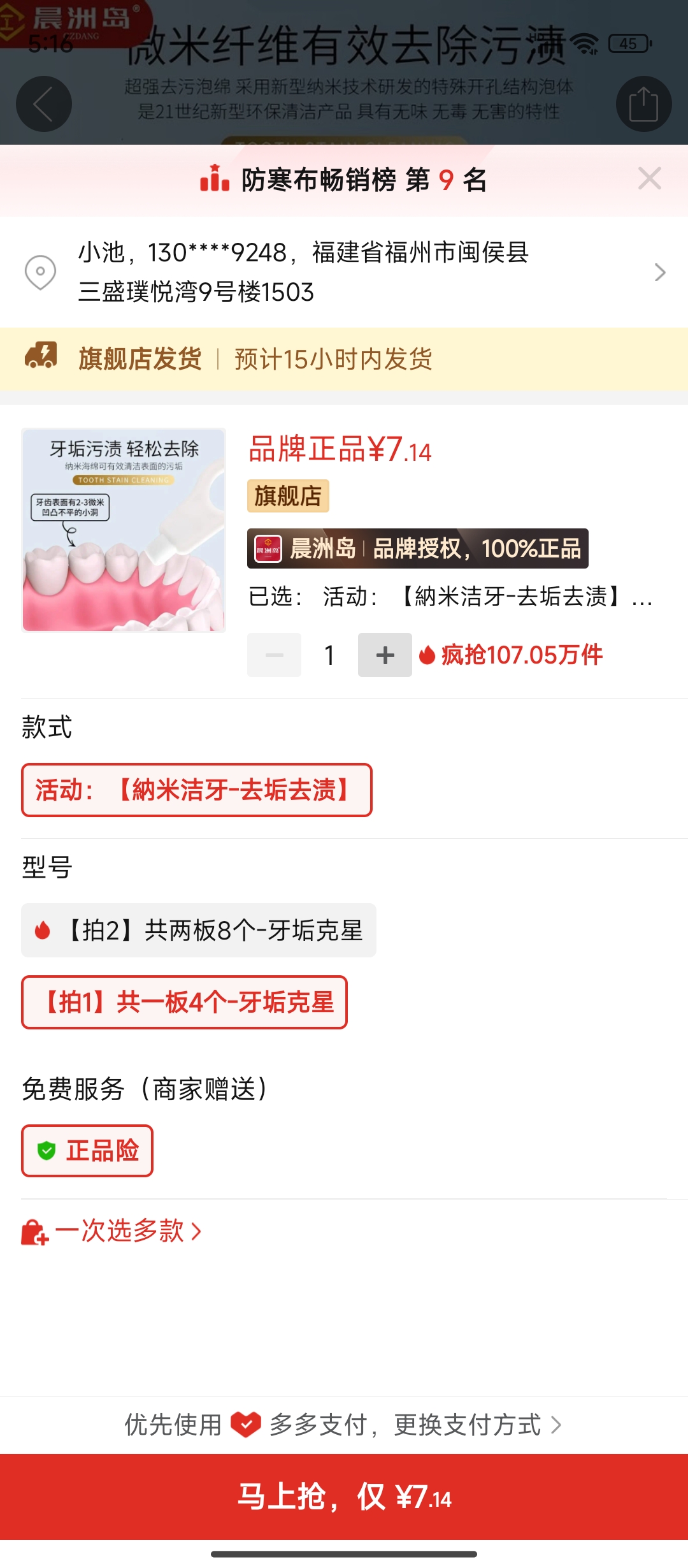Share this product listing
Screen dimensions: 688x1568
(x=643, y=104)
